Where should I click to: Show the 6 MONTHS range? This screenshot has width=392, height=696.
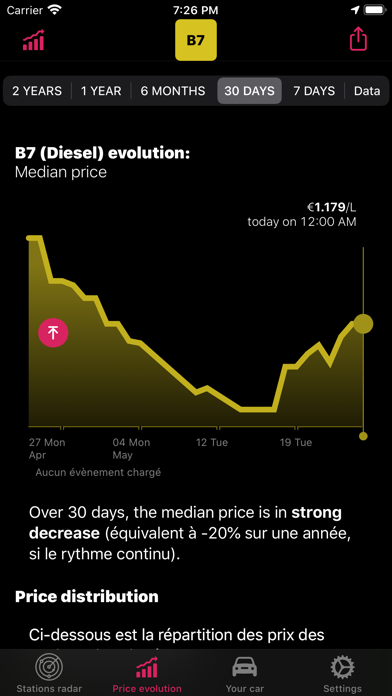tap(173, 91)
